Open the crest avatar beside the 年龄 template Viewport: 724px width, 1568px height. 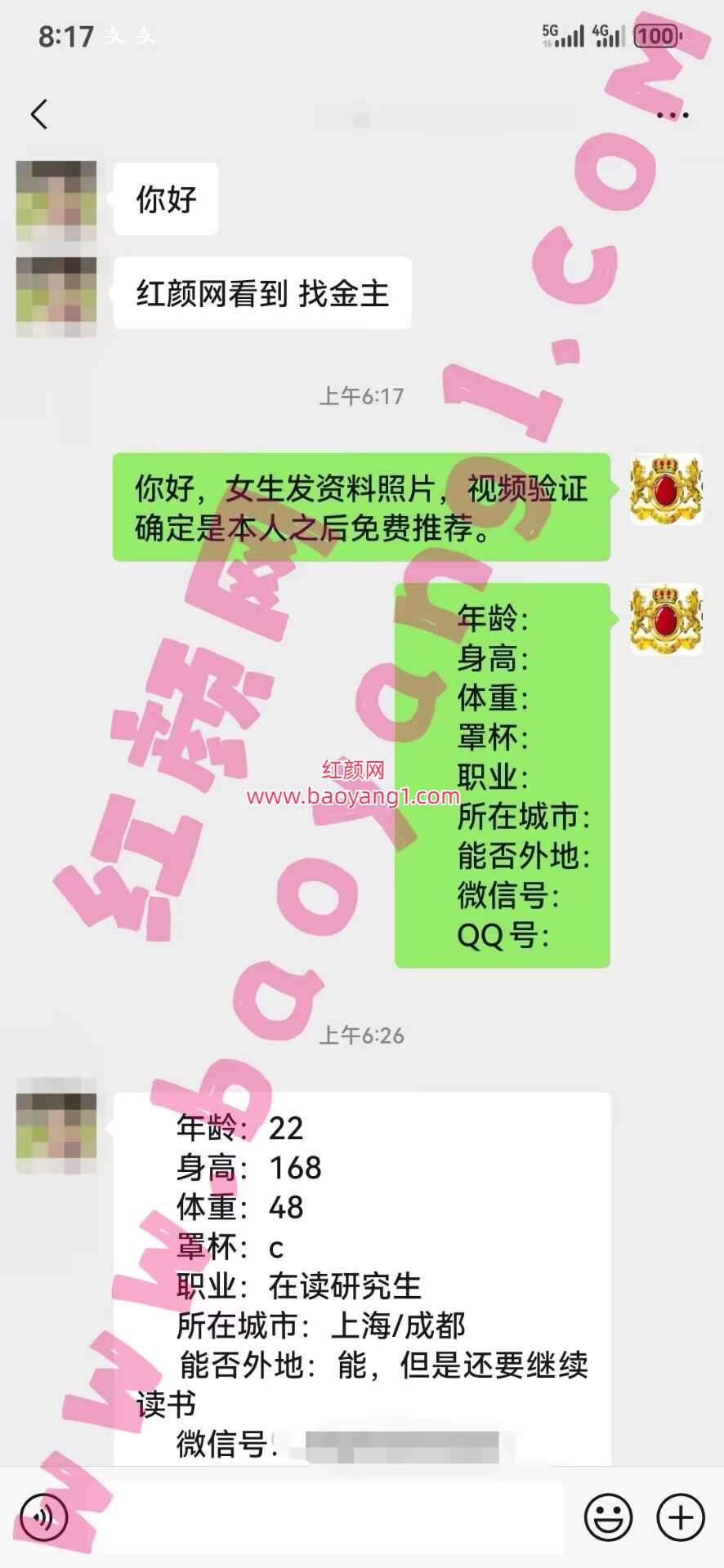[666, 619]
